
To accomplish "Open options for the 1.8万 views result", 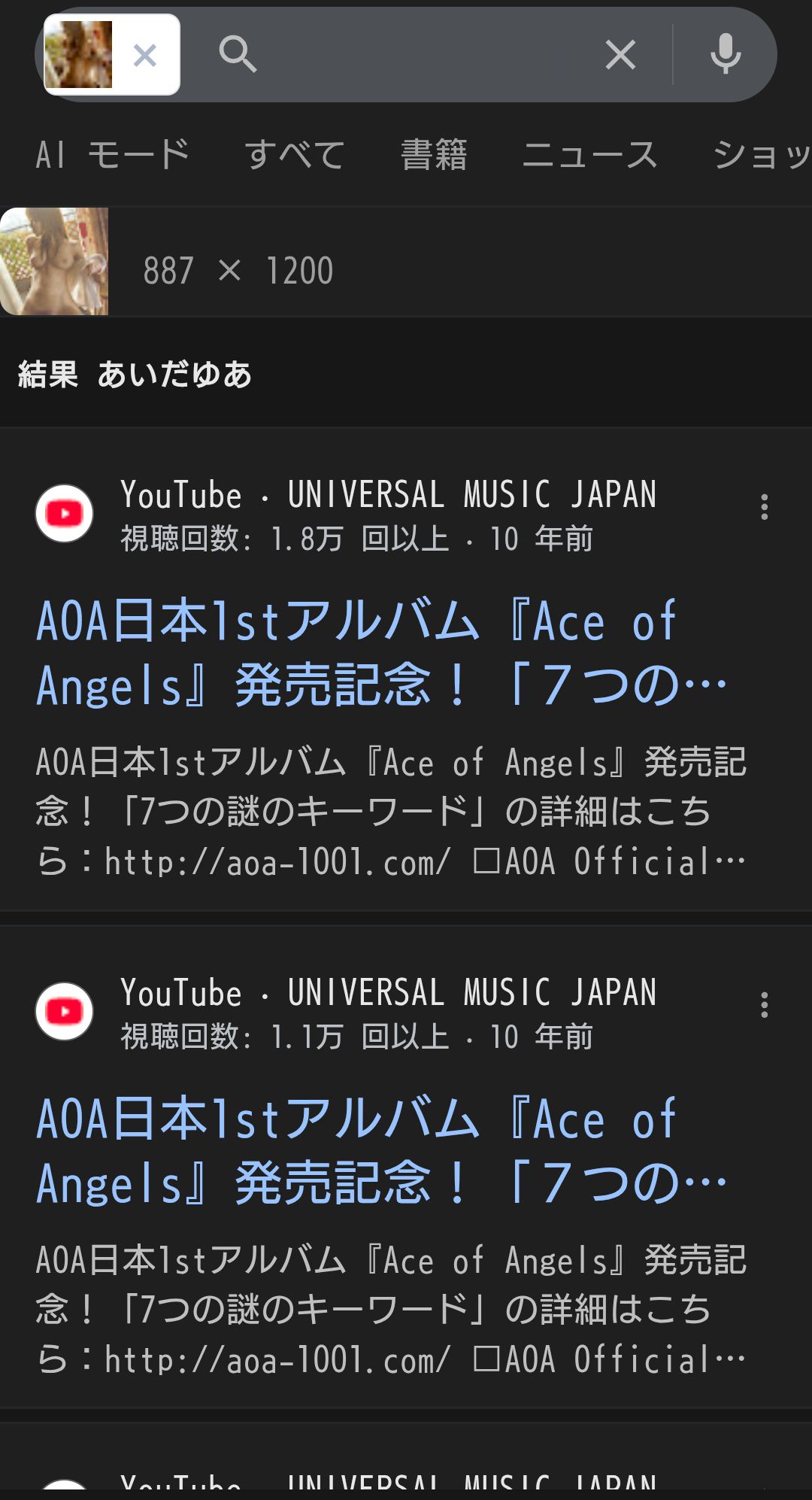I will point(764,507).
